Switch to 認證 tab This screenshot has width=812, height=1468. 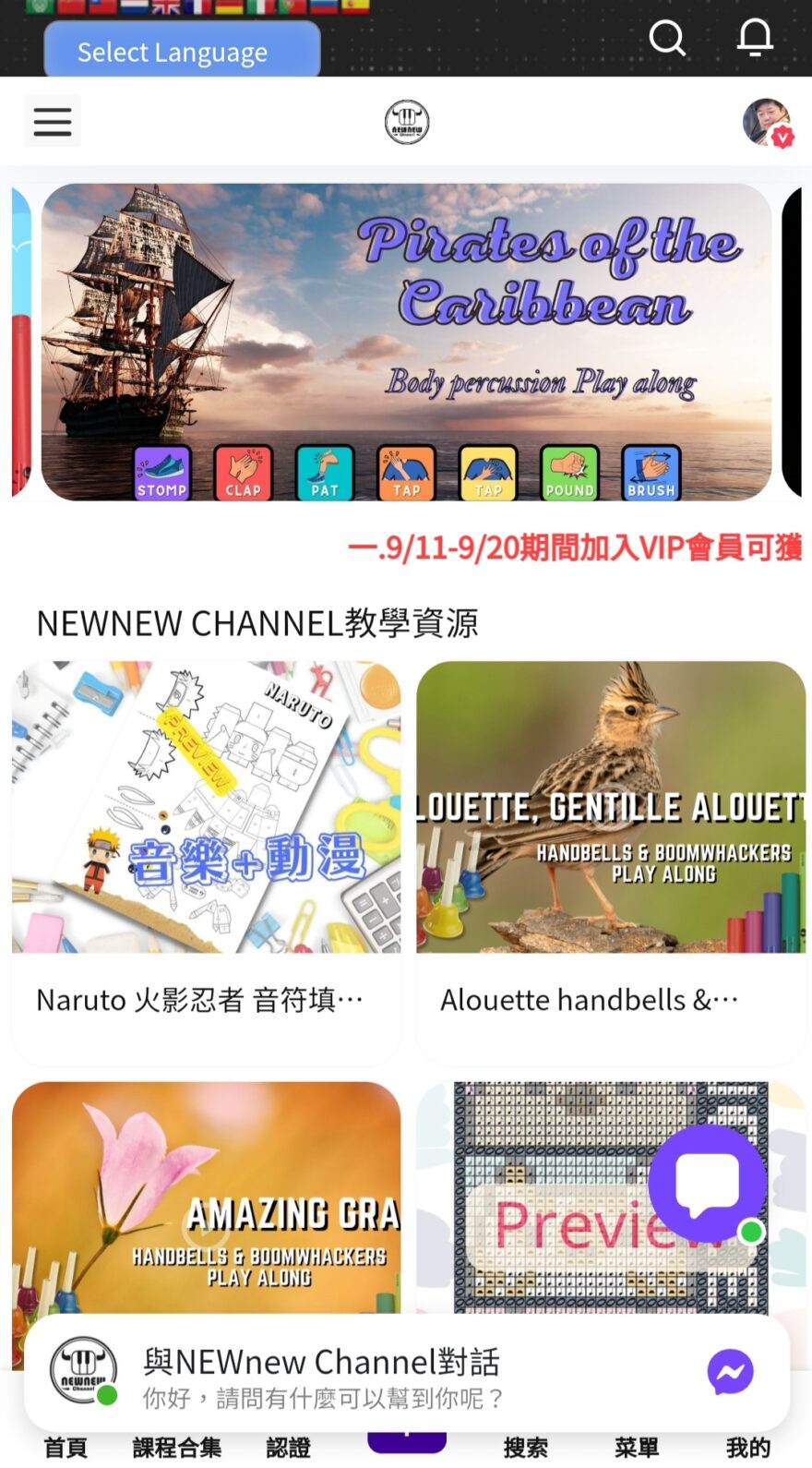pos(289,1447)
